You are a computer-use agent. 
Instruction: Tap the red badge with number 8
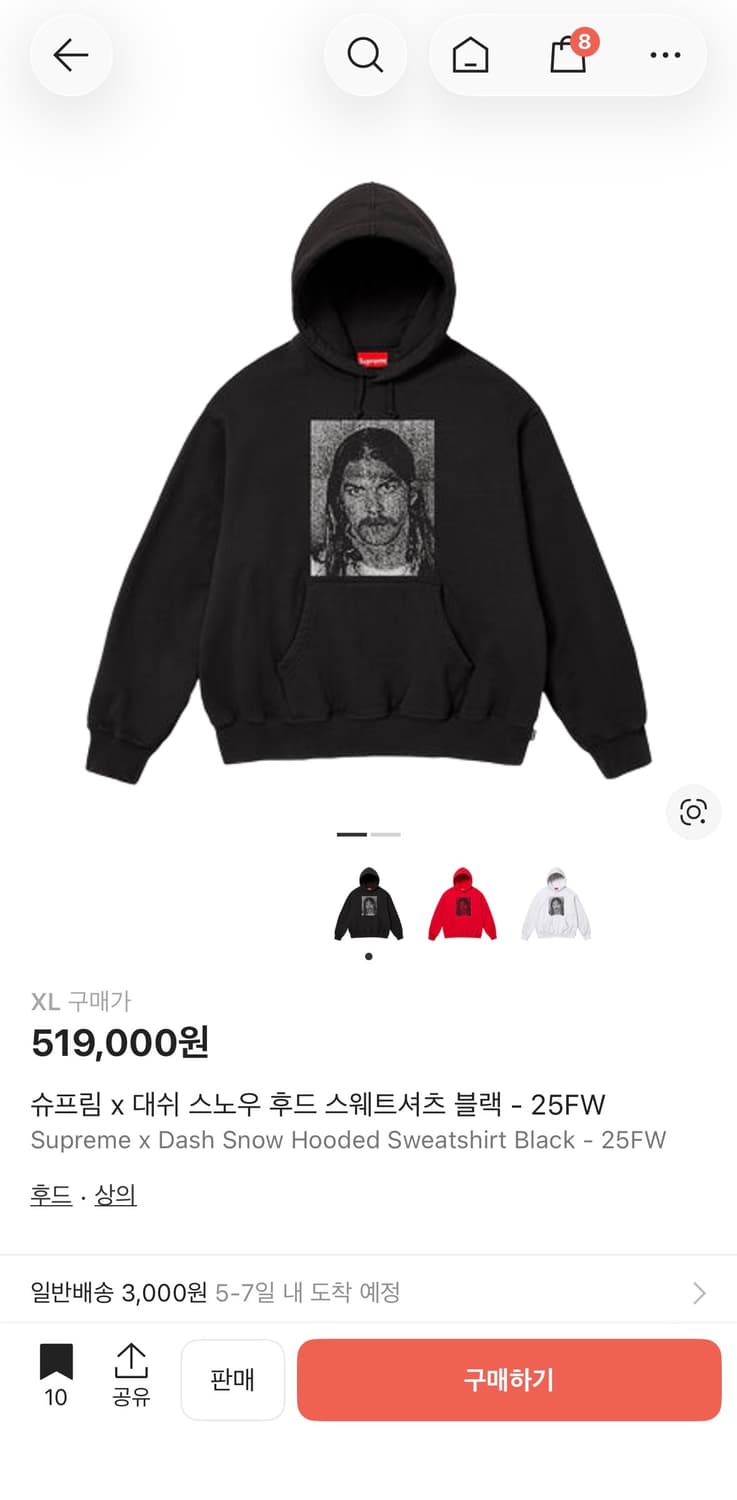[586, 42]
